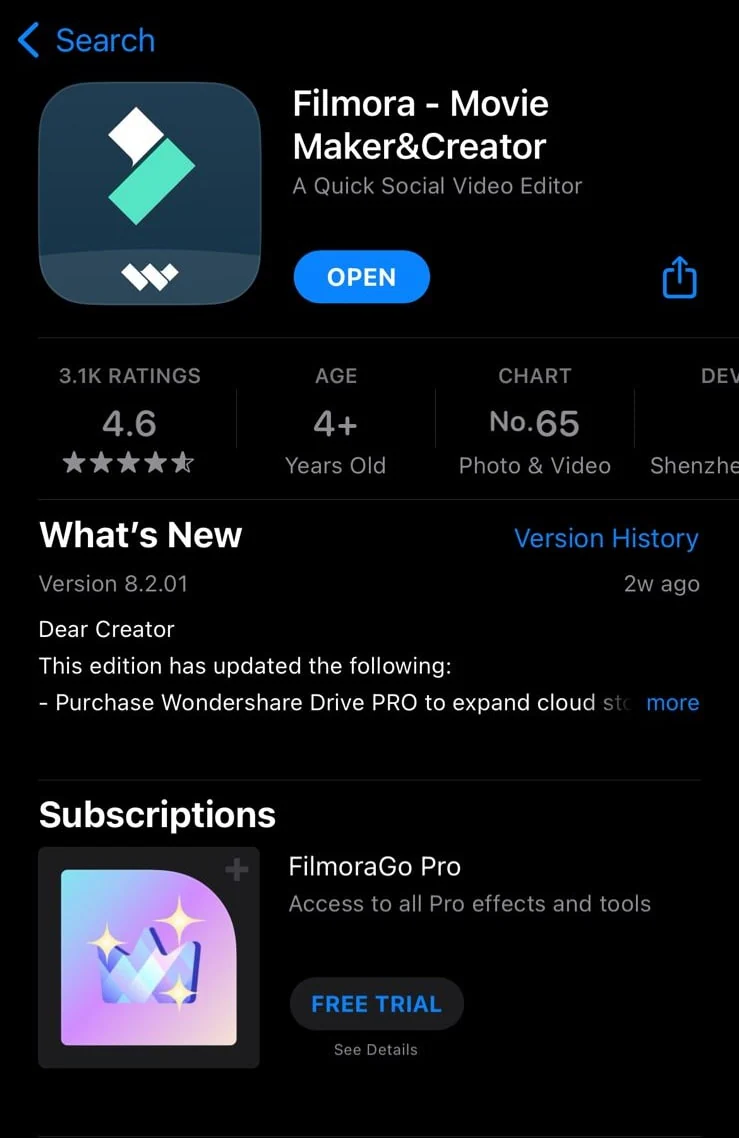This screenshot has height=1138, width=739.
Task: Open the No.65 Photo & Video chart
Action: 534,424
